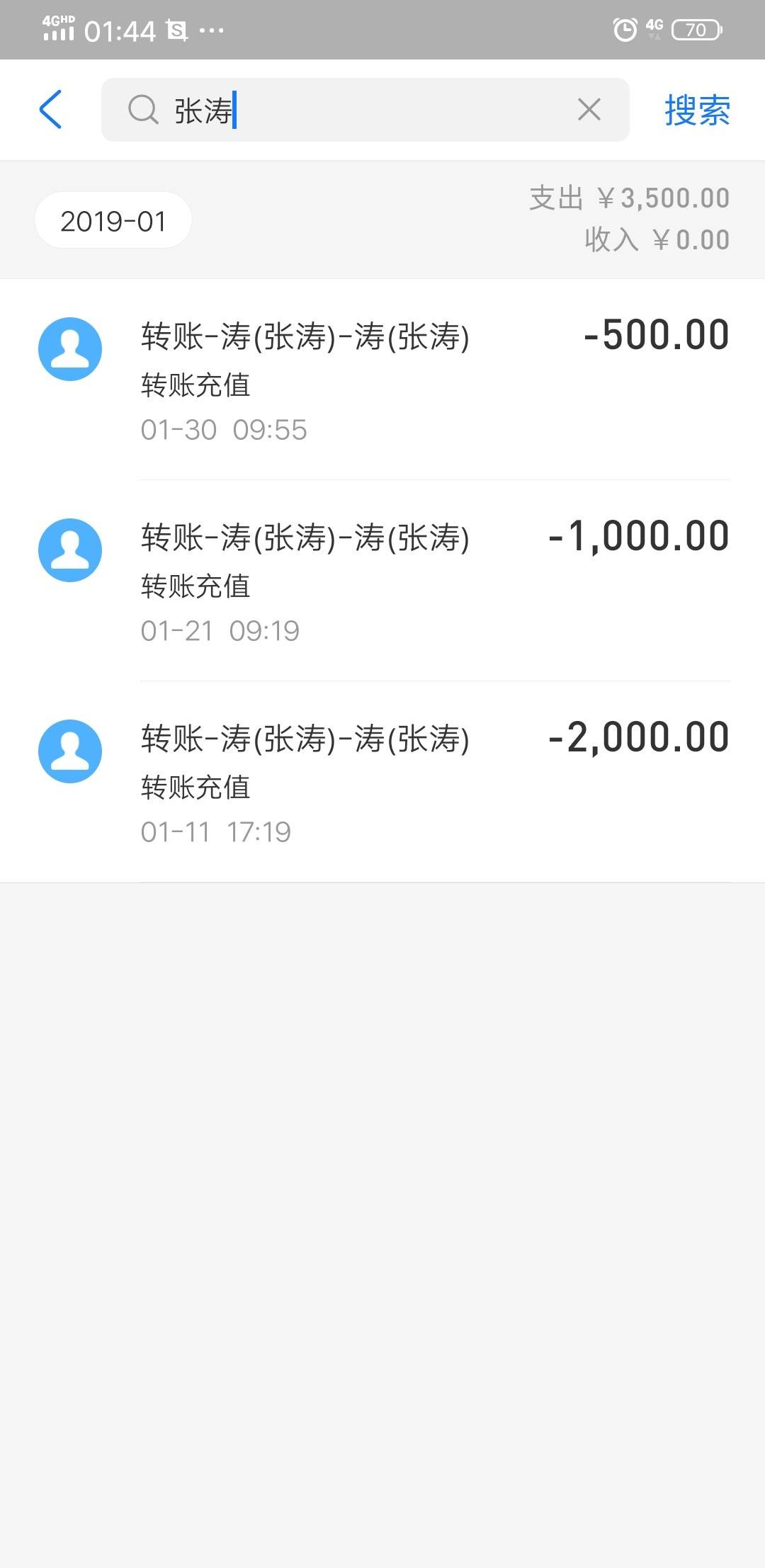Open the -2,000.00 transfer on 01-11
This screenshot has width=765, height=1568.
tap(382, 782)
